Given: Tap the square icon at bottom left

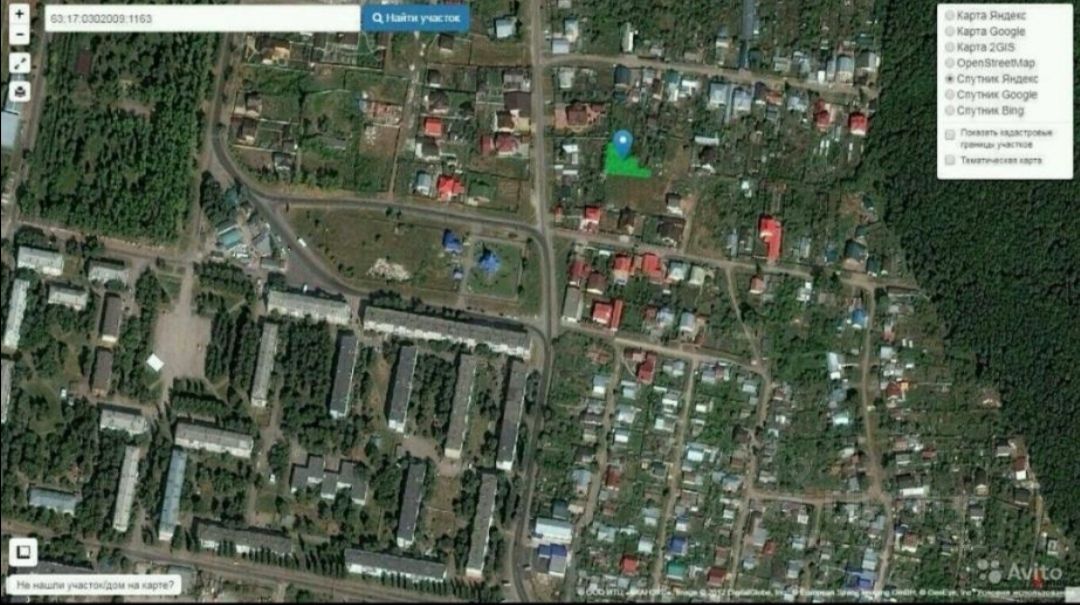Looking at the screenshot, I should (22, 551).
